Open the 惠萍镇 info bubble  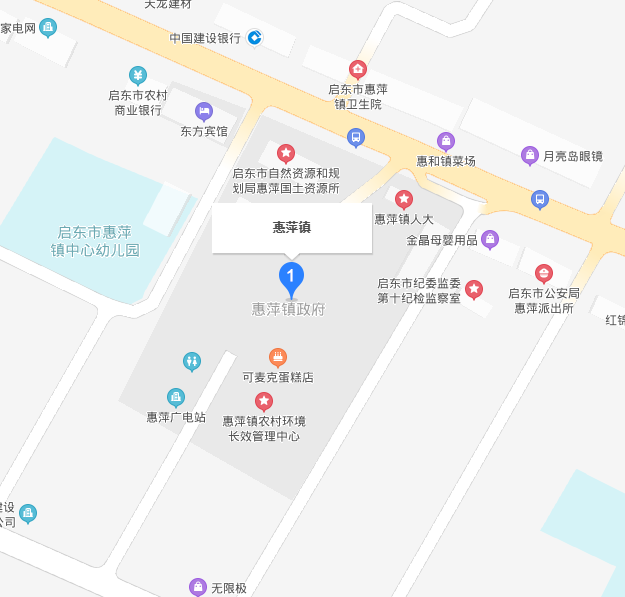pos(292,228)
